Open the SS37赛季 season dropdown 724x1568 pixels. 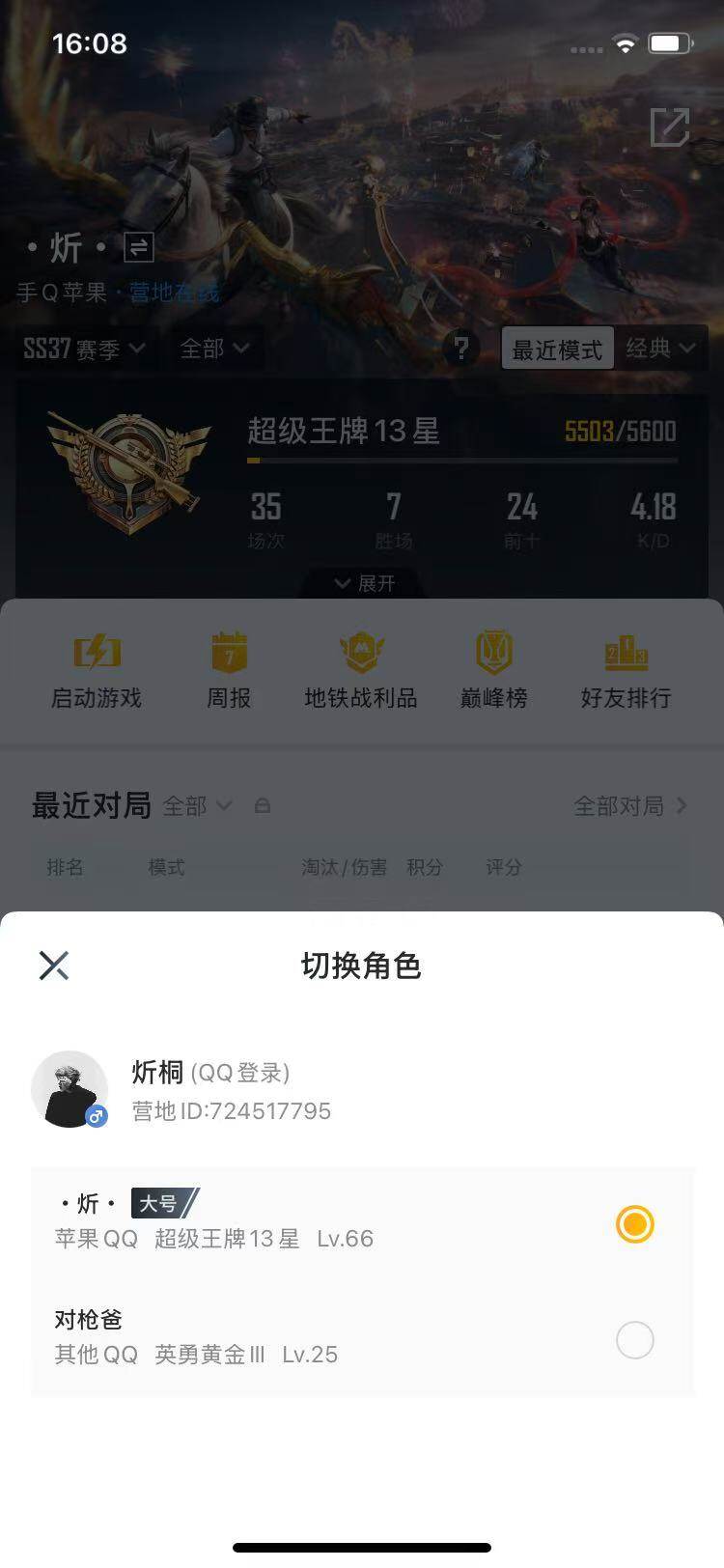click(82, 349)
